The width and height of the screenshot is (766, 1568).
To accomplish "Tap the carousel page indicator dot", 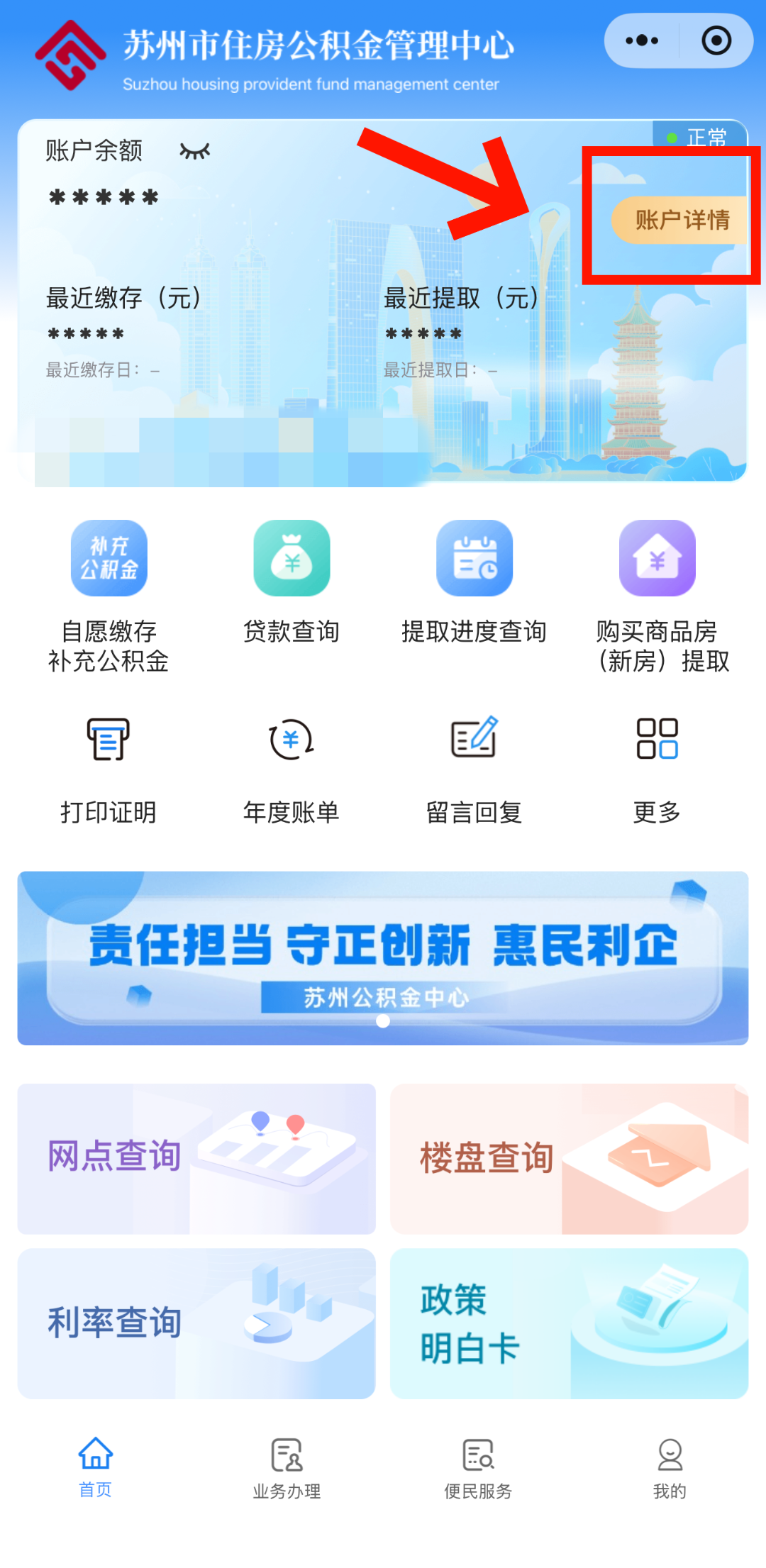I will [383, 1022].
